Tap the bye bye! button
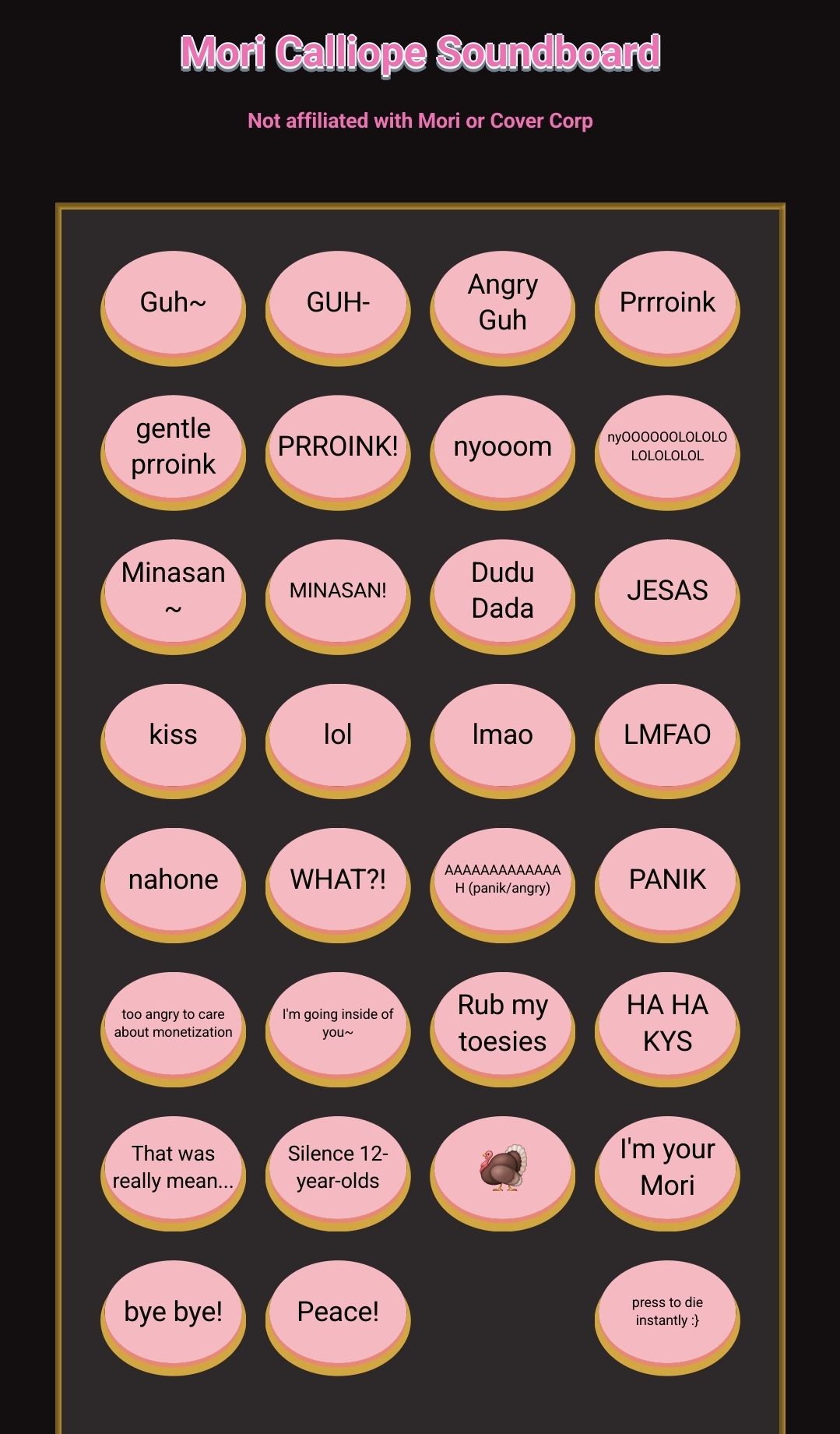This screenshot has height=1434, width=840. 173,1312
